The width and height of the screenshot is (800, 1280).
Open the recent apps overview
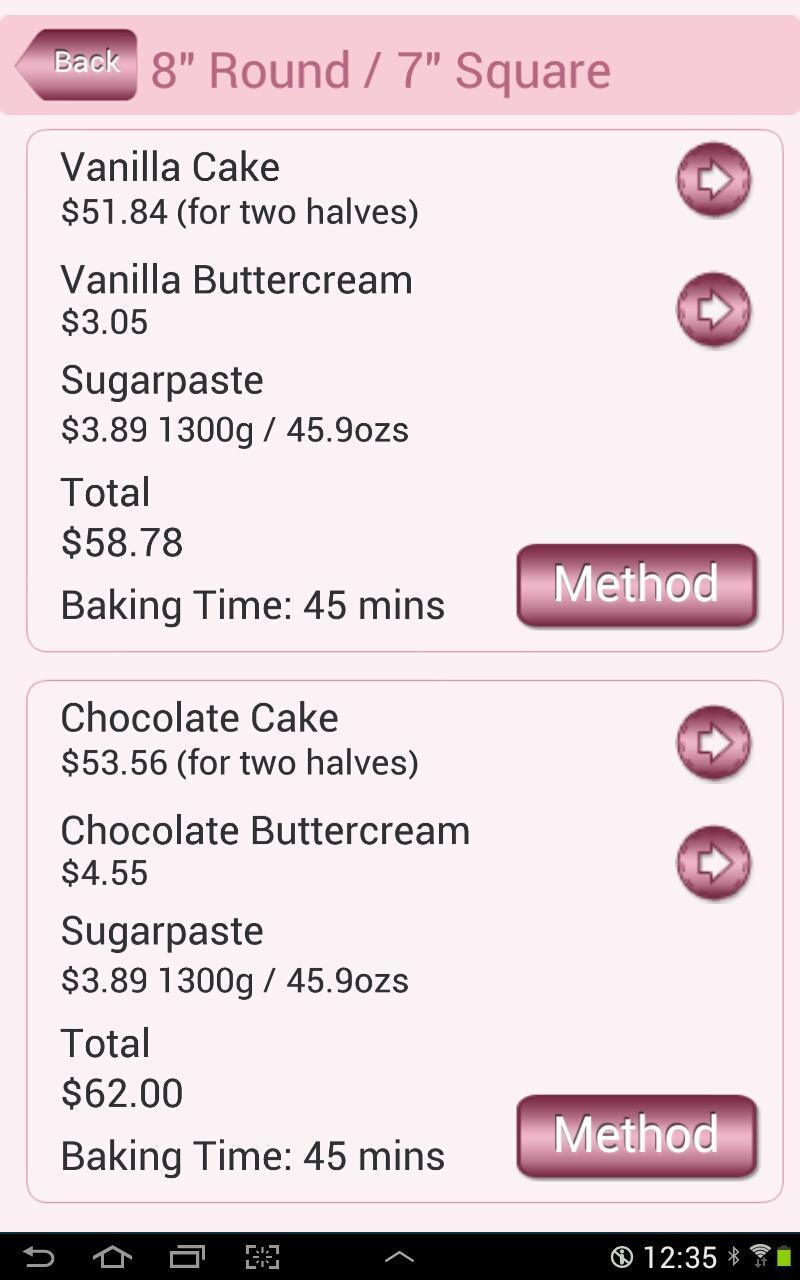click(187, 1256)
